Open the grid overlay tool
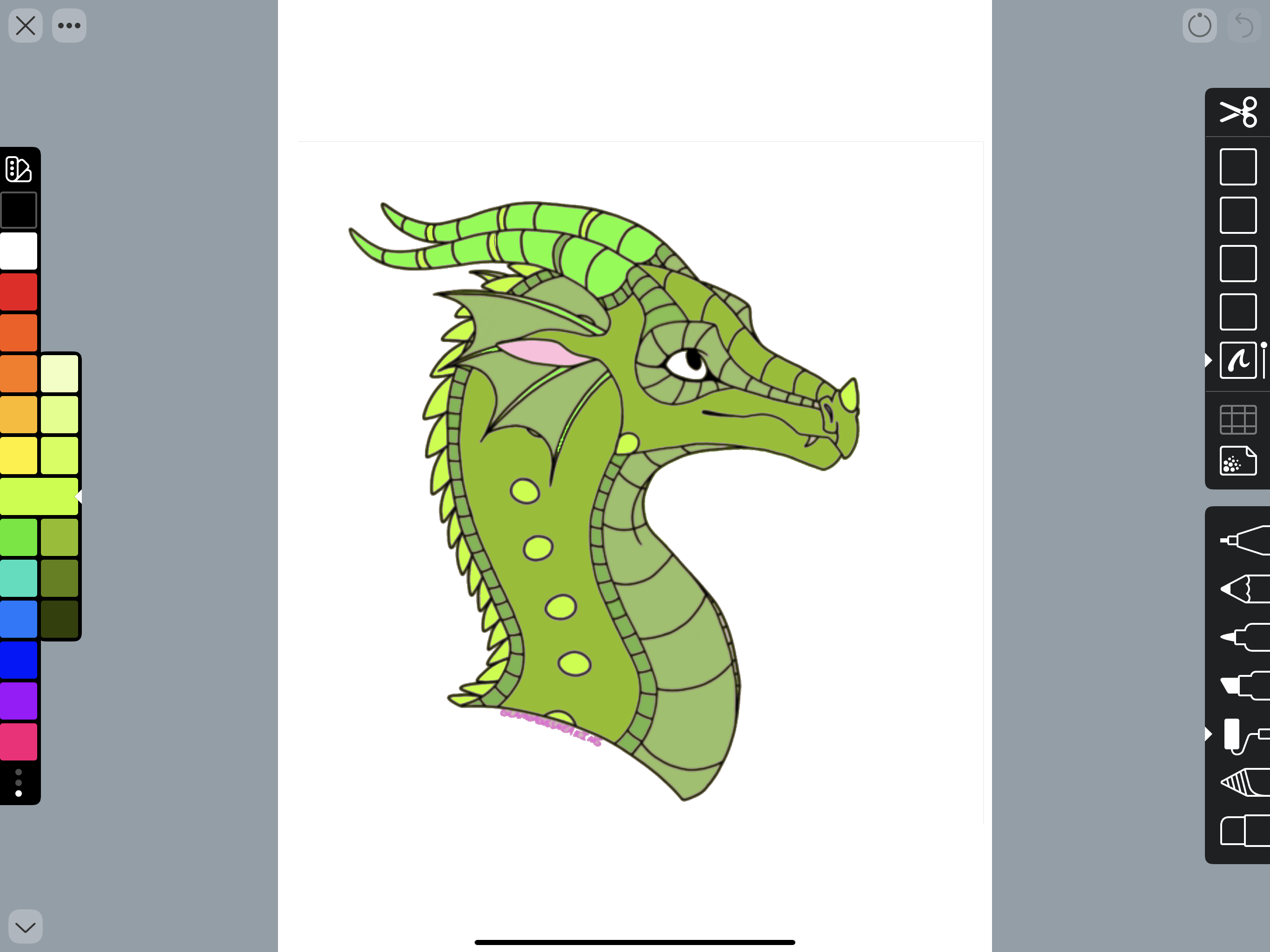 pos(1238,420)
